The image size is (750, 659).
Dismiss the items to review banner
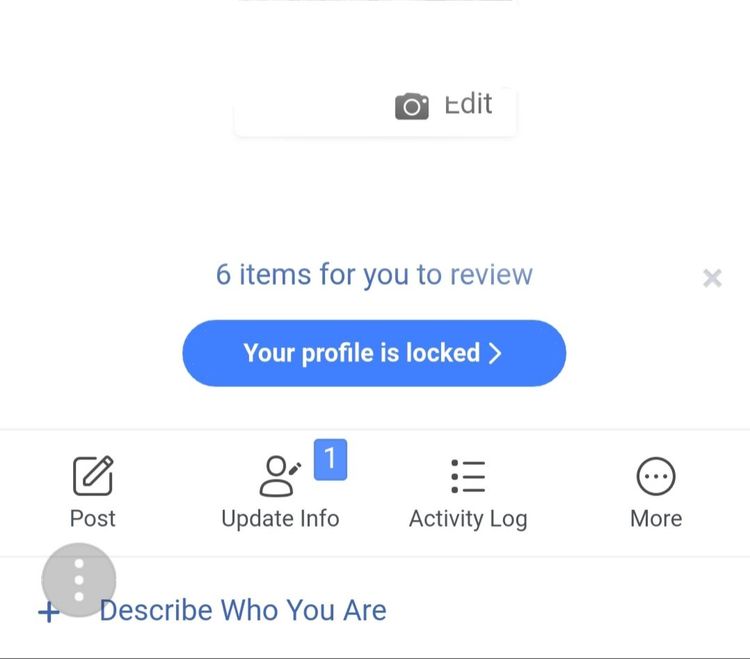coord(712,278)
